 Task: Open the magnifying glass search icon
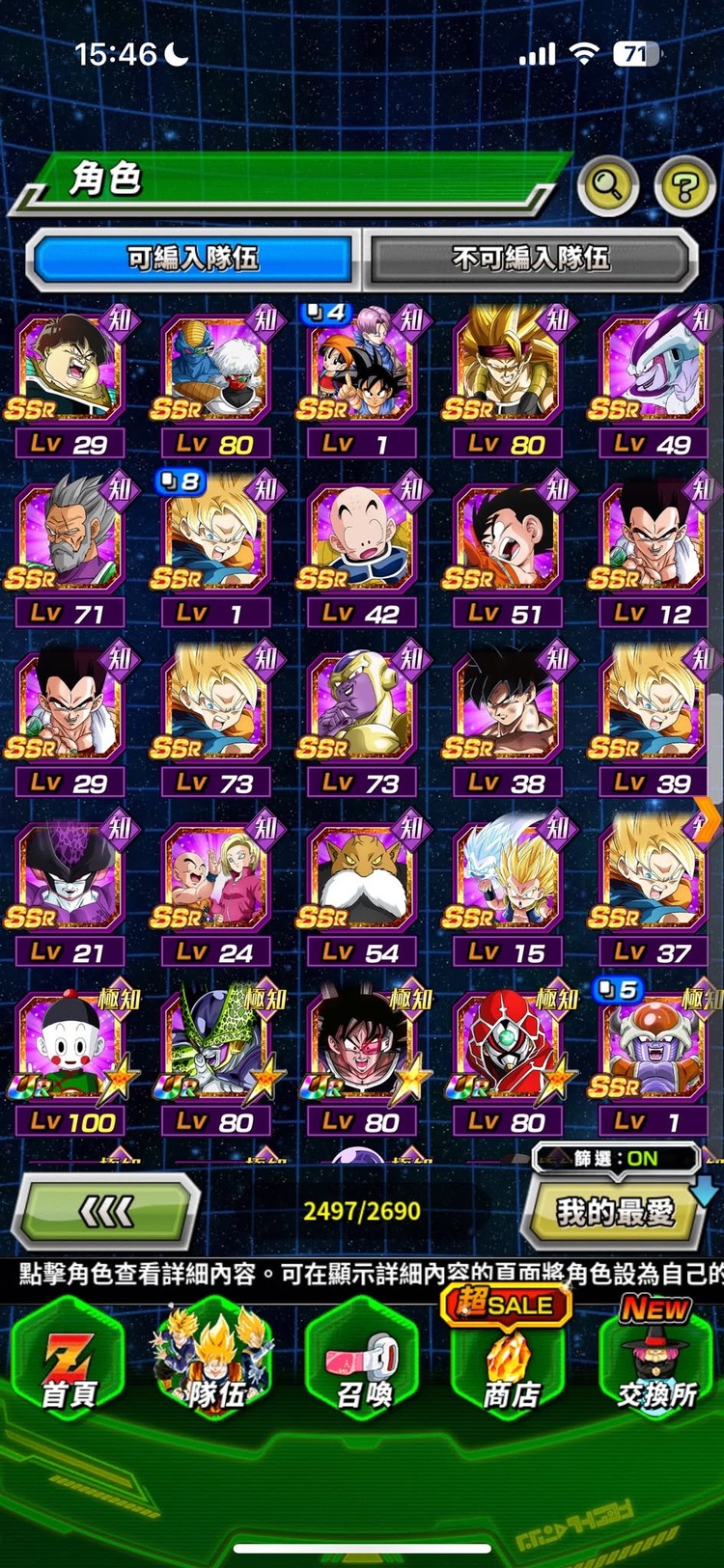point(607,183)
